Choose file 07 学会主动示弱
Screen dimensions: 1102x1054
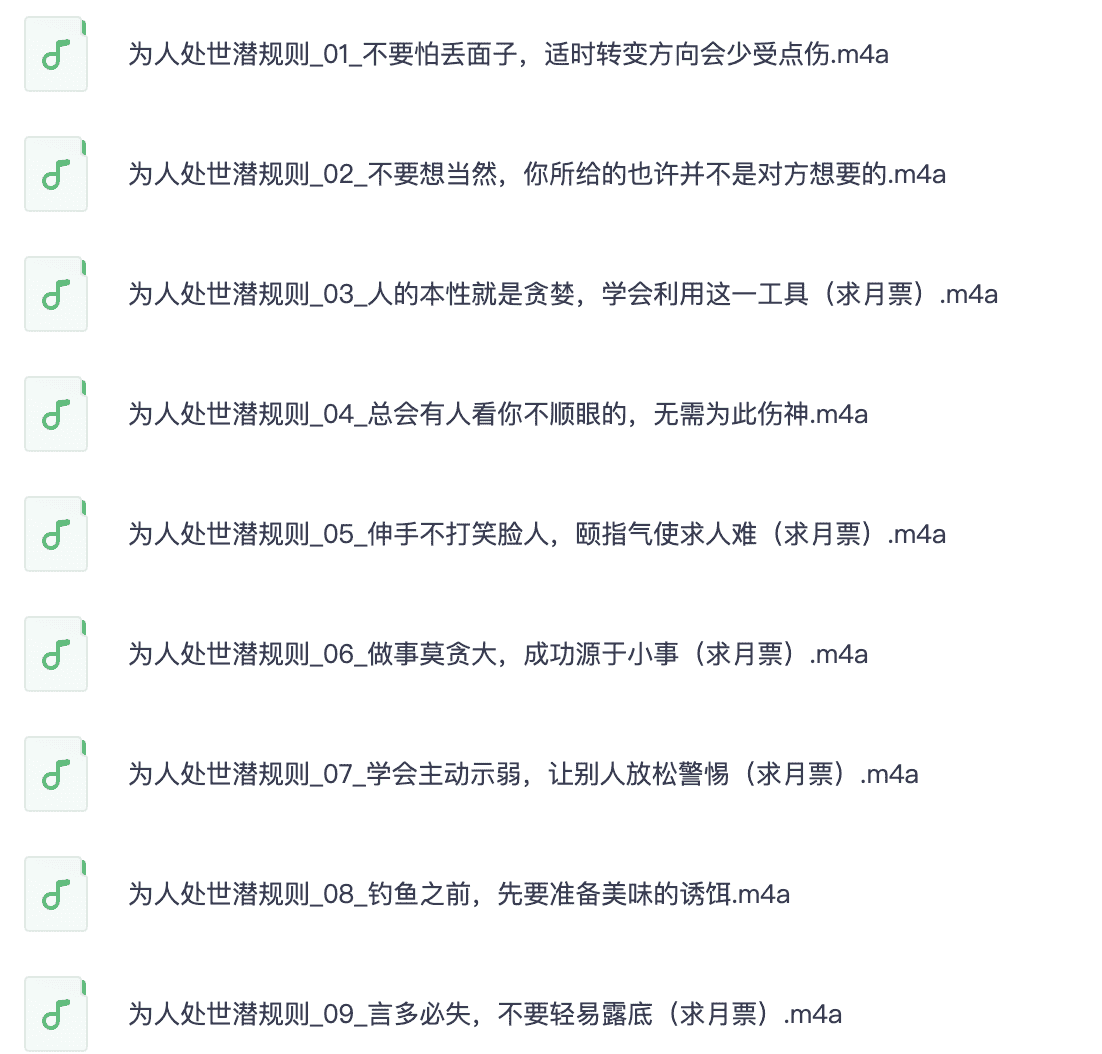coord(523,774)
